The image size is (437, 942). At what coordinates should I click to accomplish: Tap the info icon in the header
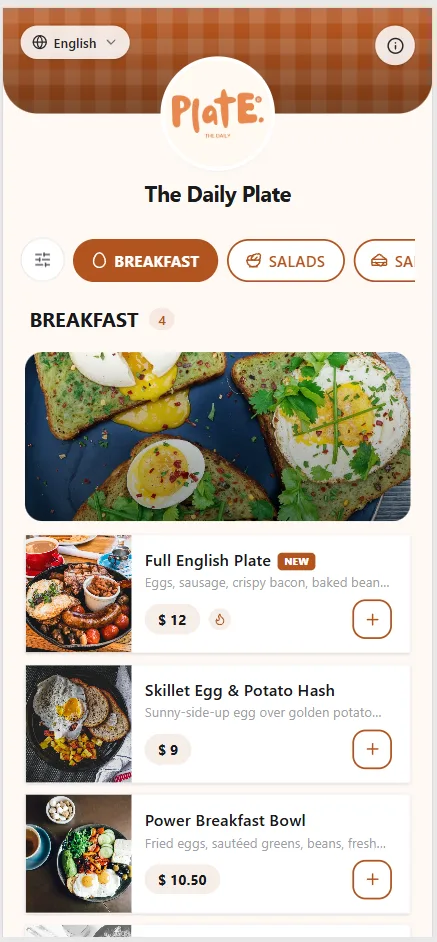(395, 46)
